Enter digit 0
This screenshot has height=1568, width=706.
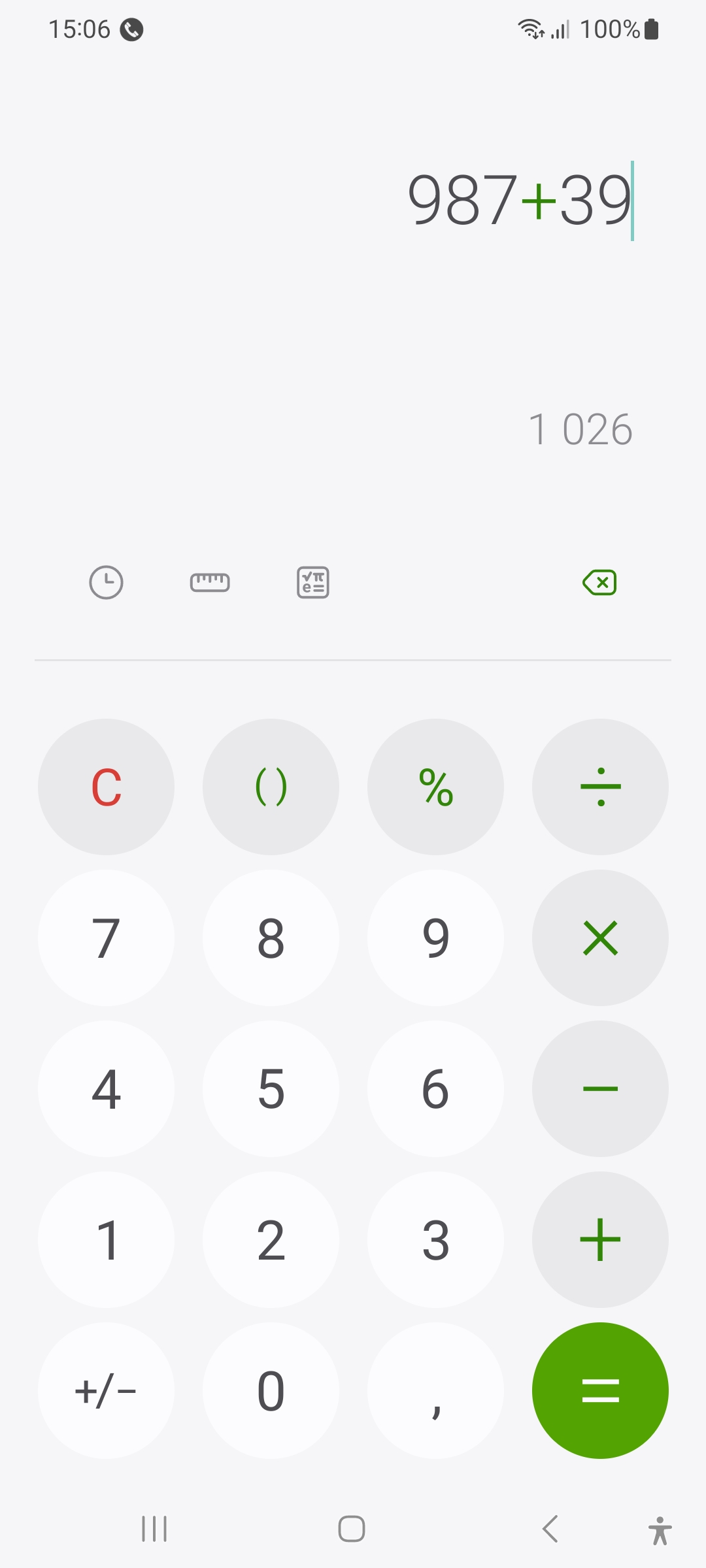coord(271,1390)
